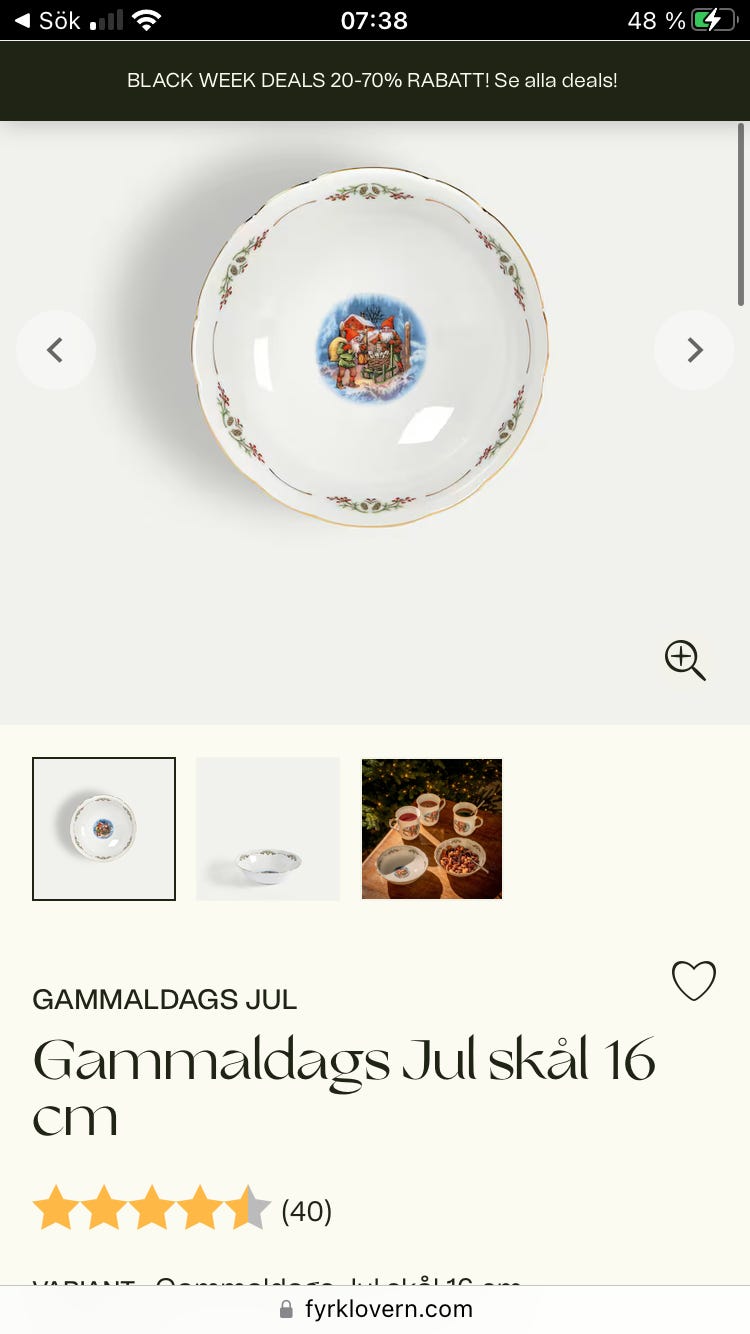Tap the 07:38 clock in the status bar

pos(375,19)
